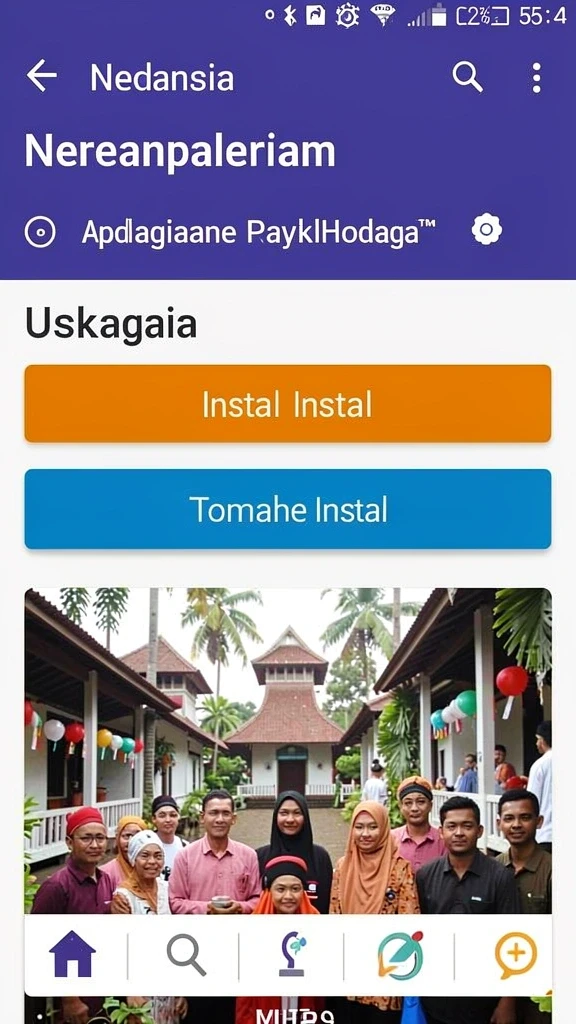Go back using the arrow icon
The width and height of the screenshot is (576, 1024).
(42, 77)
